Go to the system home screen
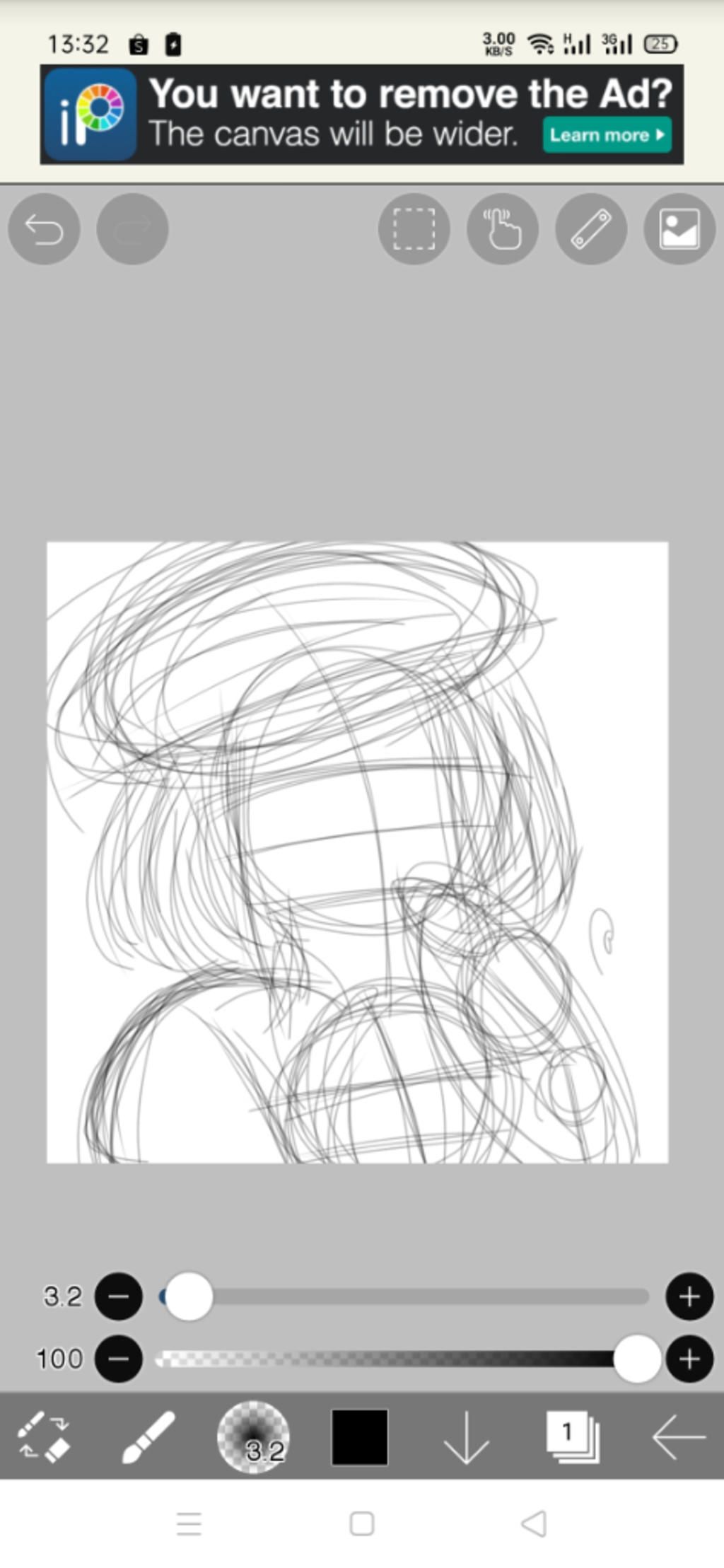Image resolution: width=724 pixels, height=1568 pixels. tap(362, 1523)
